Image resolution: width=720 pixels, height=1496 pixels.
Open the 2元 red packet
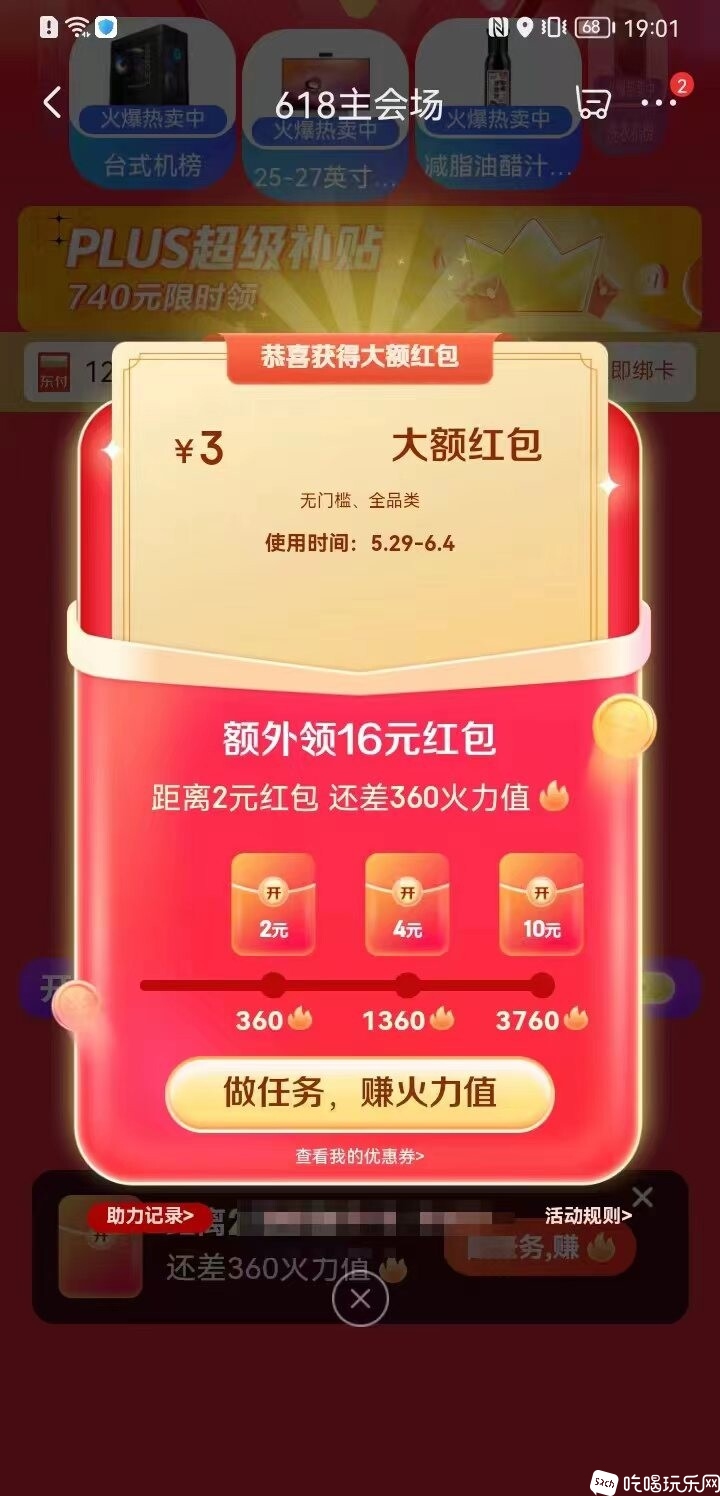pos(273,904)
